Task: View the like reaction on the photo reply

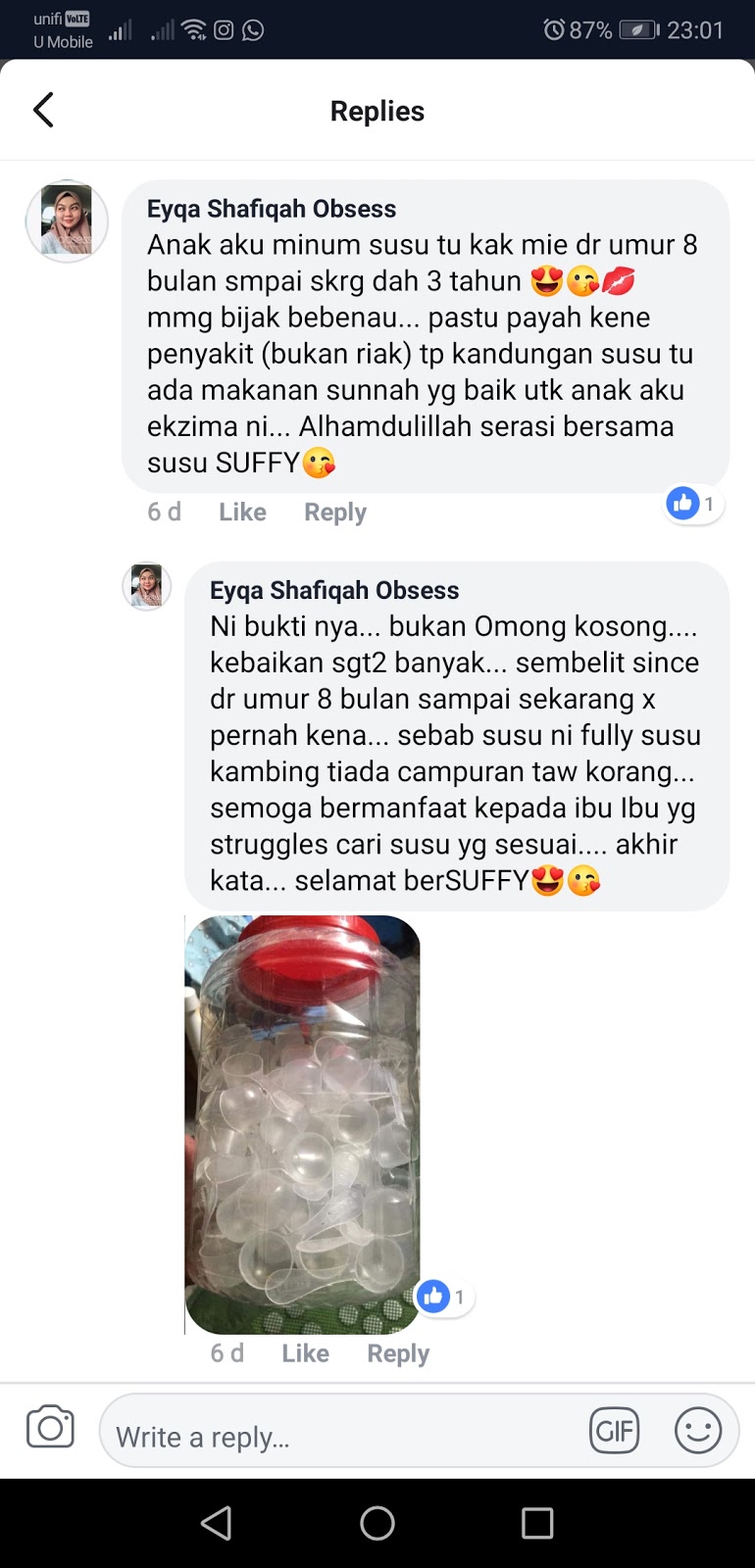Action: pyautogui.click(x=443, y=1297)
